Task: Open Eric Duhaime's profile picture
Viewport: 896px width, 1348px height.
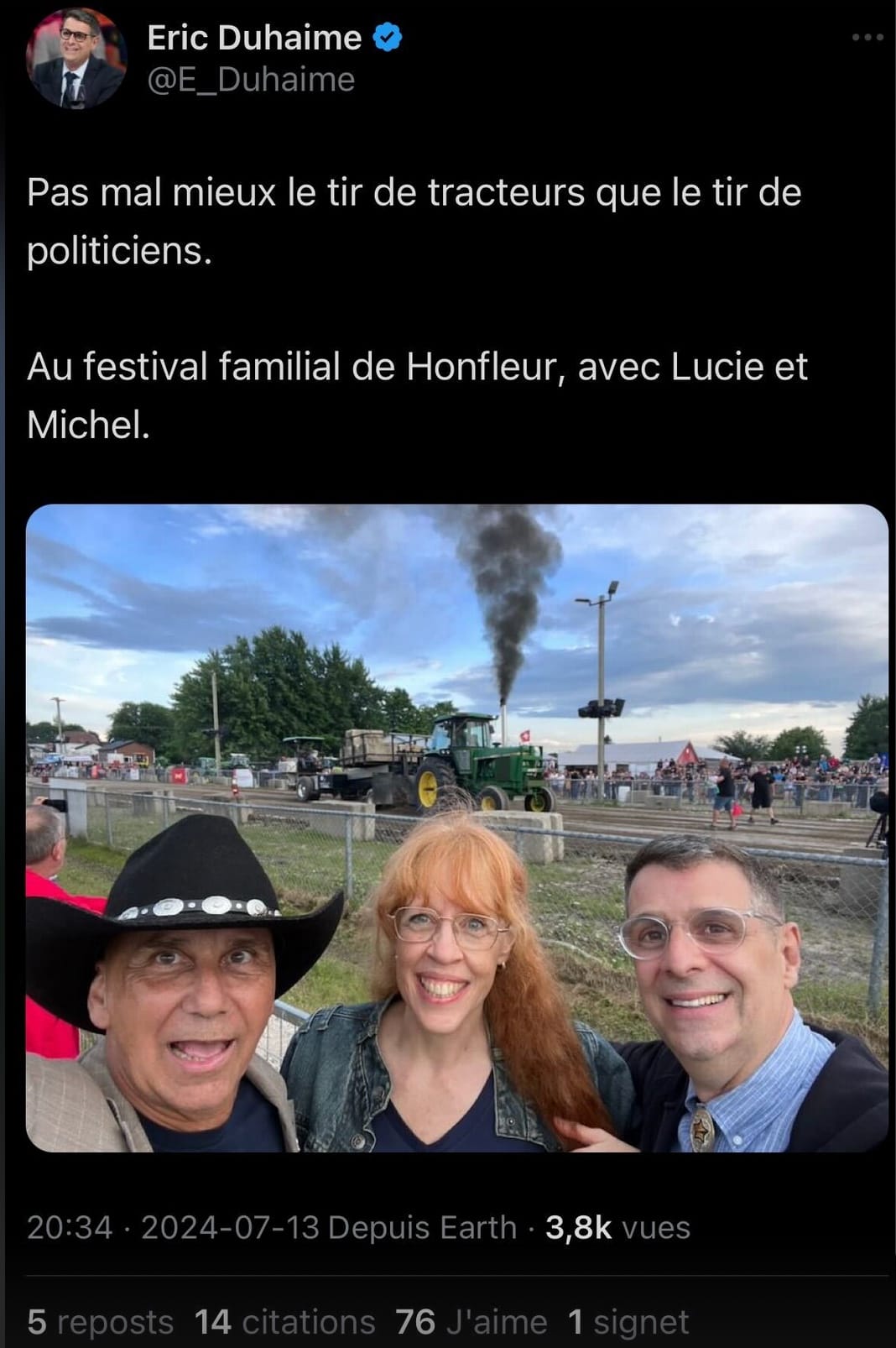Action: pos(76,59)
